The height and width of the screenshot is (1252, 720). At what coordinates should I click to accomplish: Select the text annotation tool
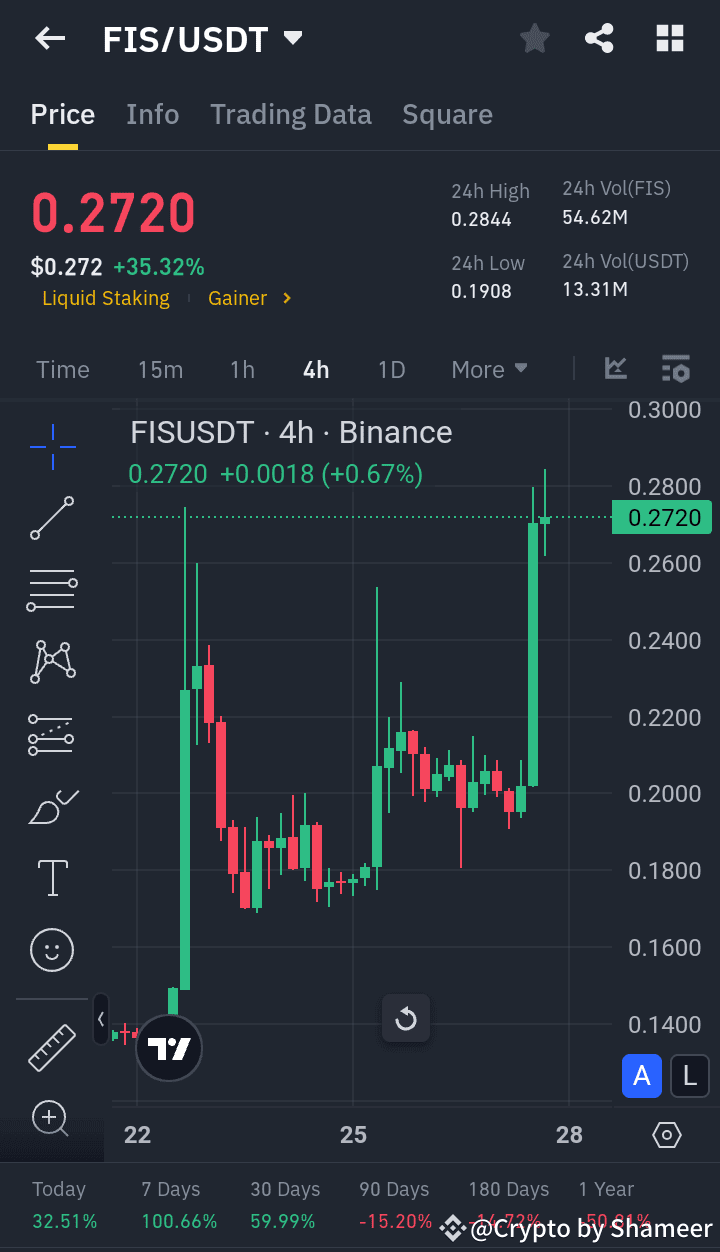click(52, 877)
